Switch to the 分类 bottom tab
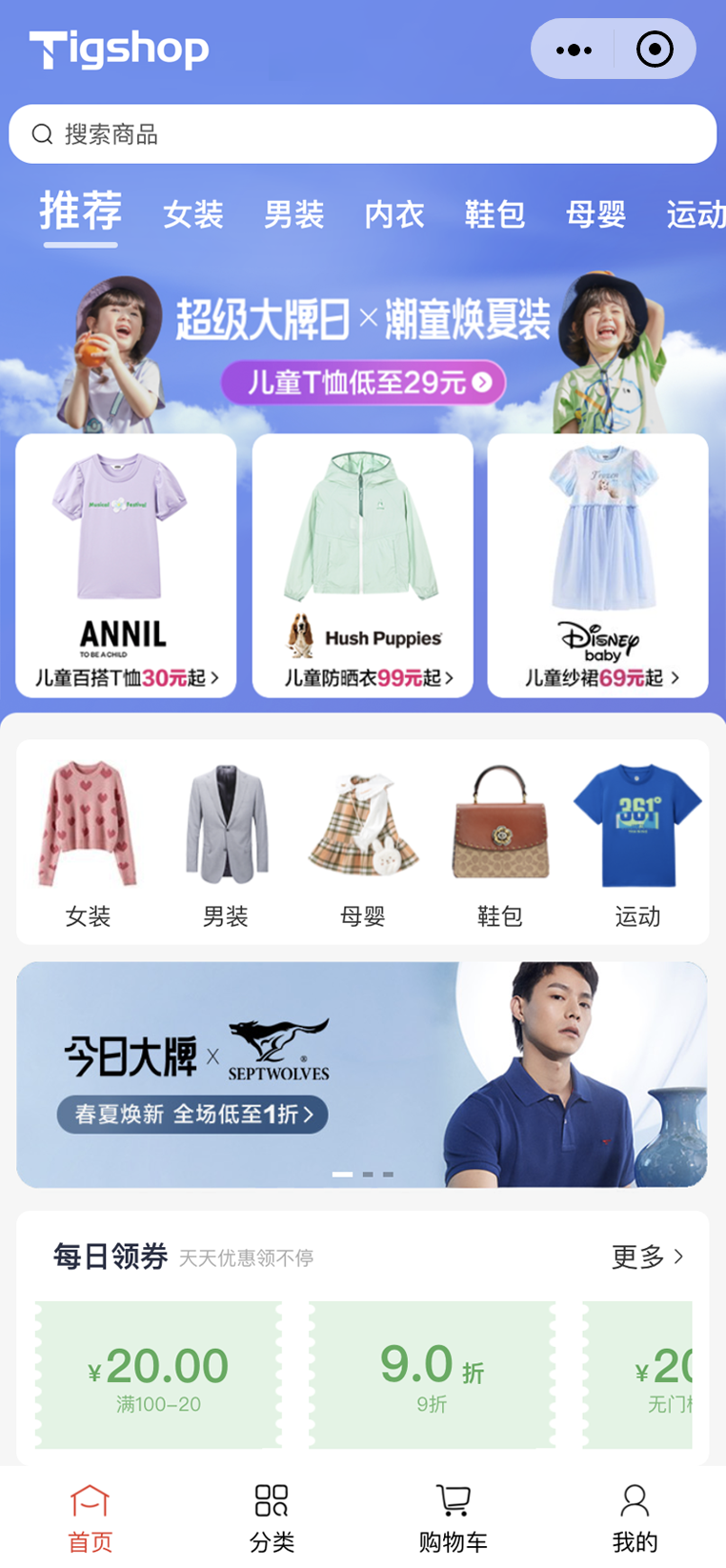Viewport: 726px width, 1568px height. [x=272, y=1518]
